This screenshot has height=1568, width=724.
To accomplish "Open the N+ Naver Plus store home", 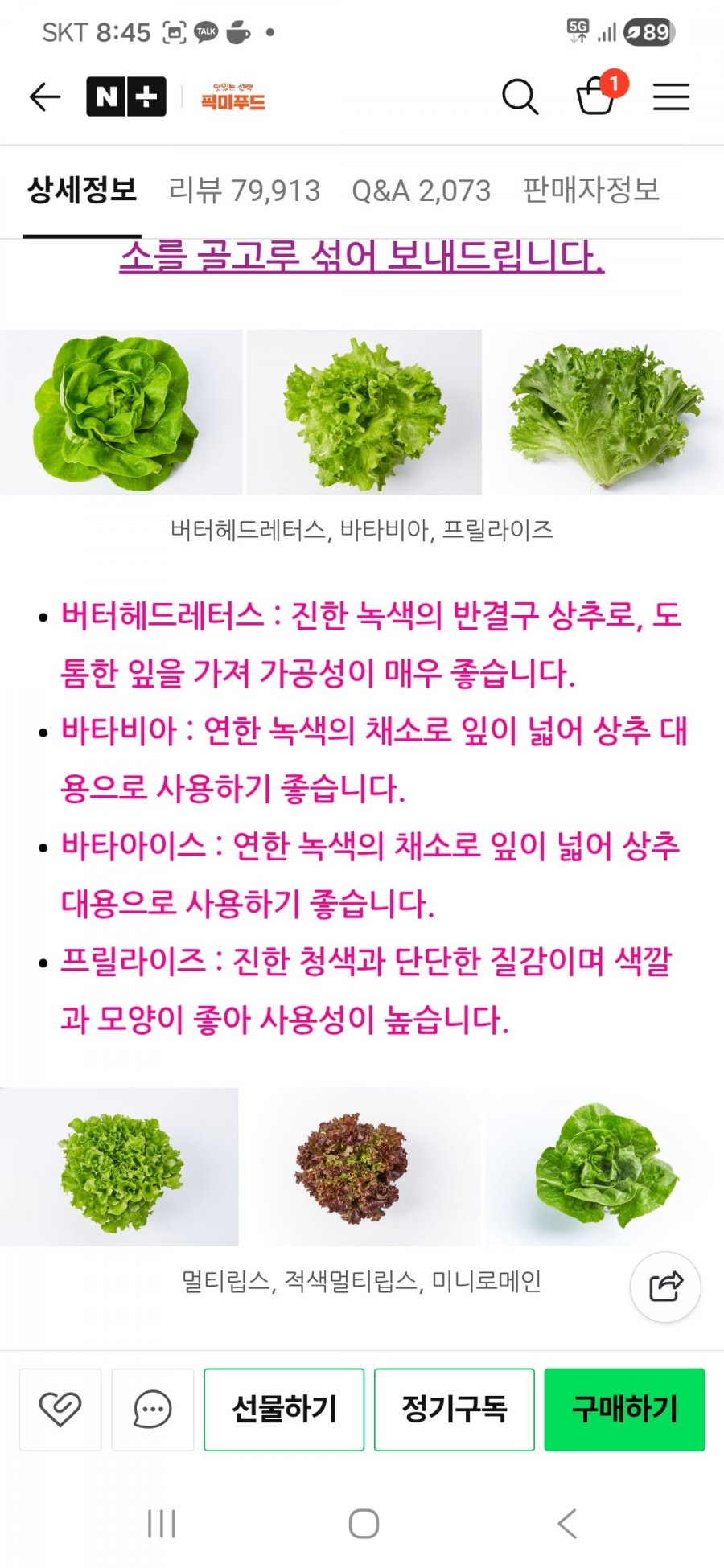I will (x=126, y=97).
